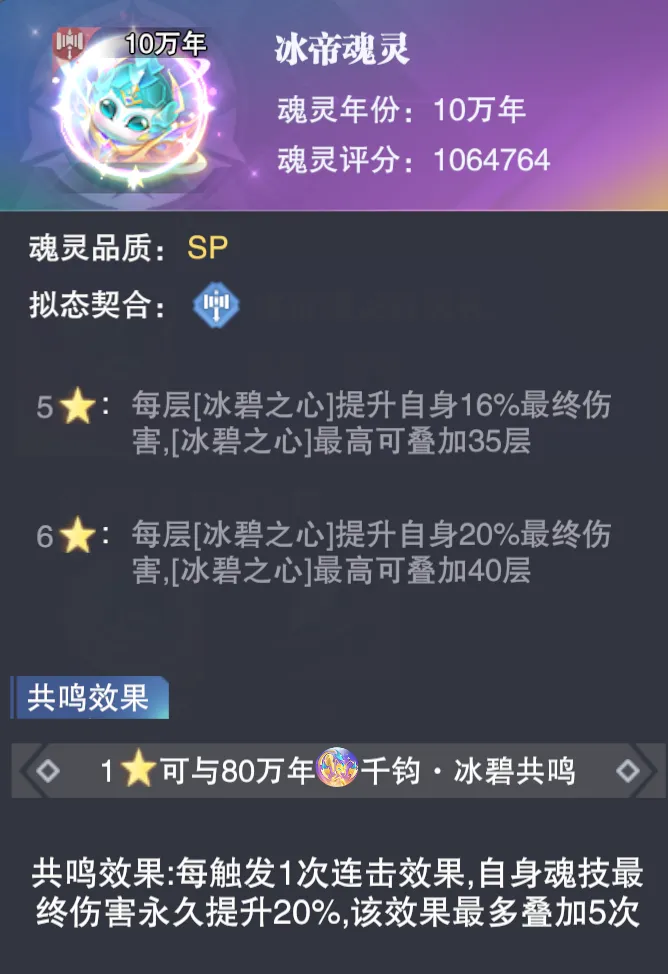Tap the 拟态契合 icon
The image size is (668, 974).
pyautogui.click(x=216, y=307)
